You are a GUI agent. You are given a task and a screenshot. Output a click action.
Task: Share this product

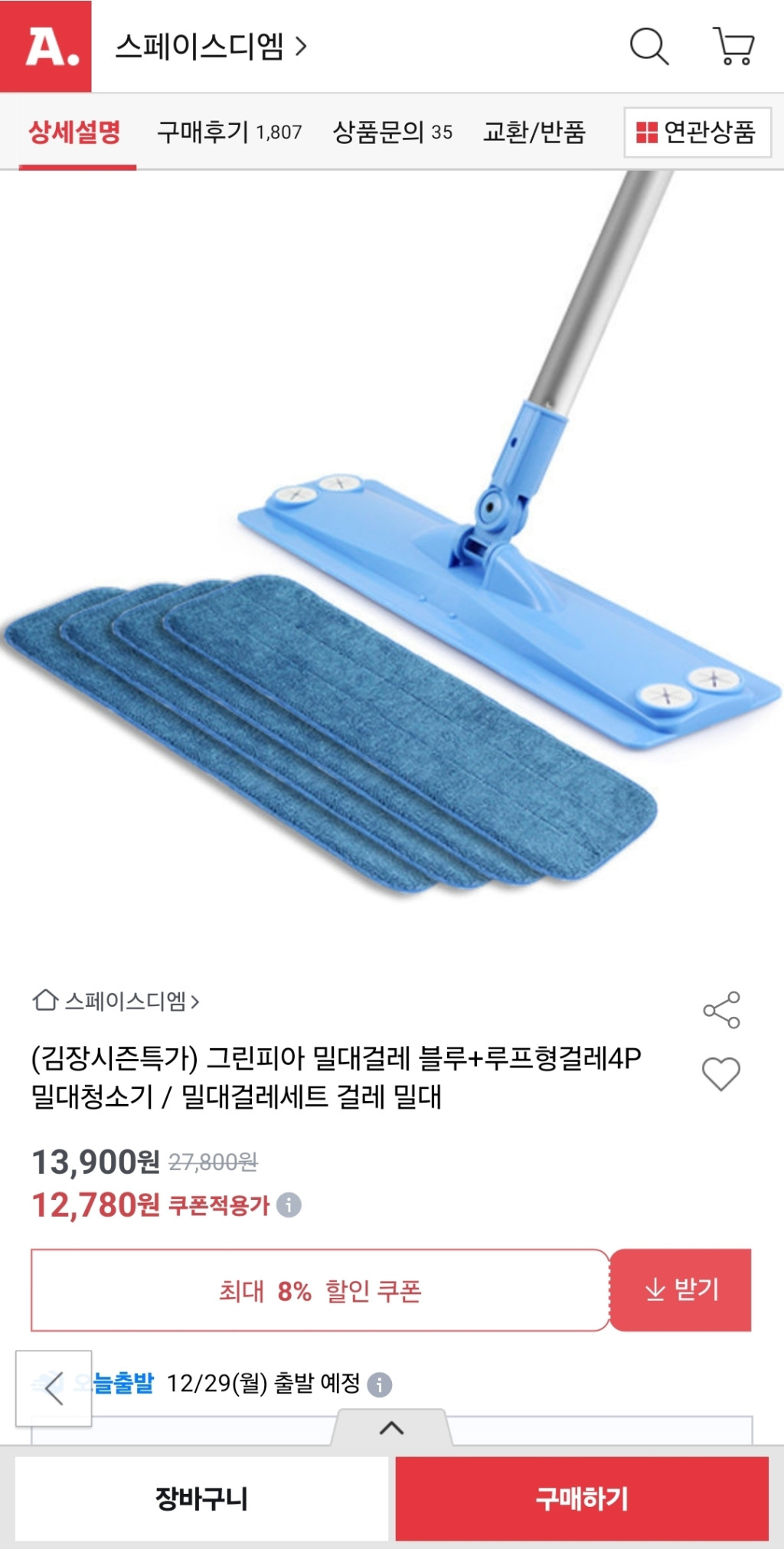coord(721,1010)
